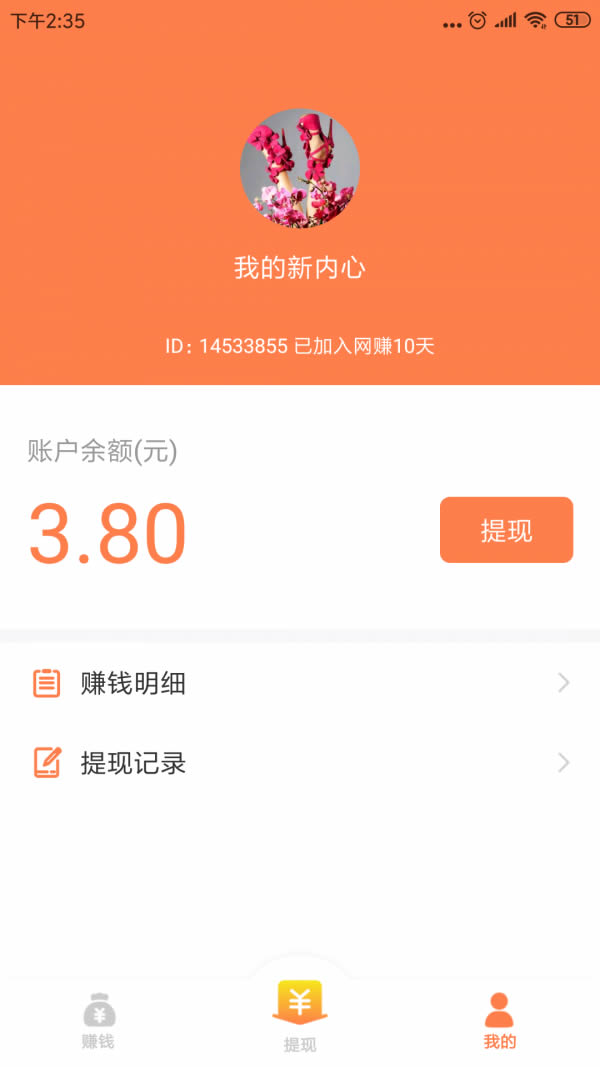Open the 提现记录 withdrawal records row

[x=300, y=763]
